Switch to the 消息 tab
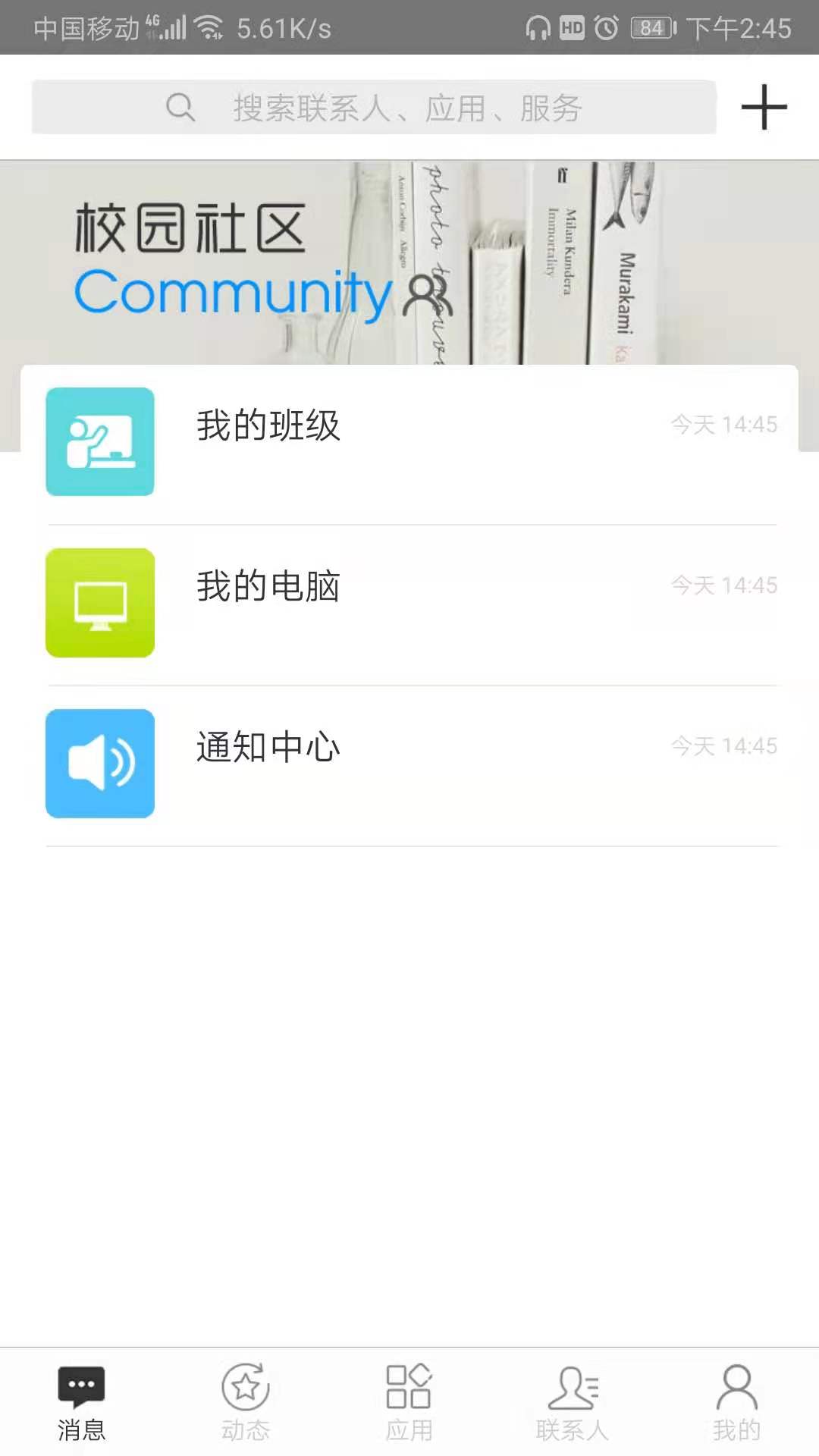The width and height of the screenshot is (819, 1456). 81,1402
